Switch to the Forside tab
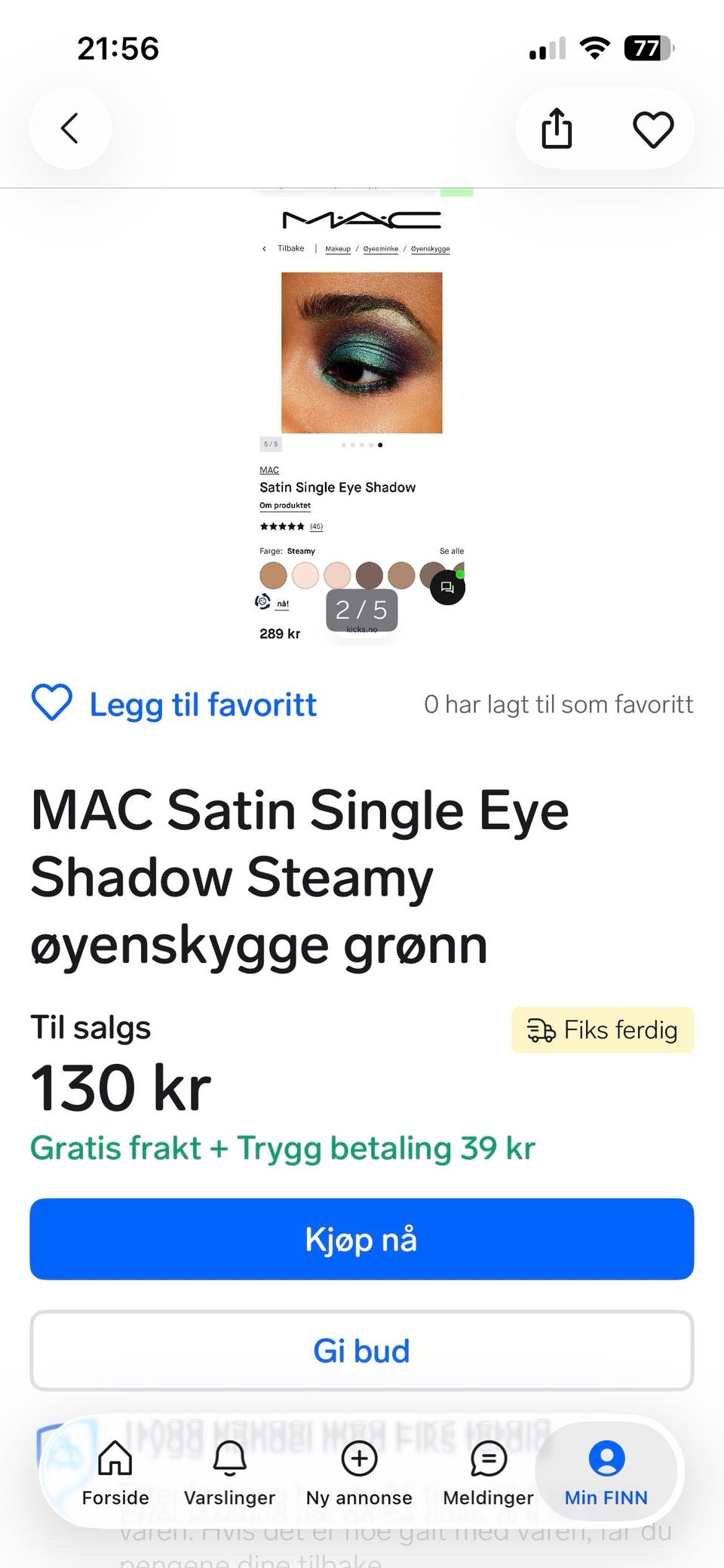724x1568 pixels. [115, 1473]
